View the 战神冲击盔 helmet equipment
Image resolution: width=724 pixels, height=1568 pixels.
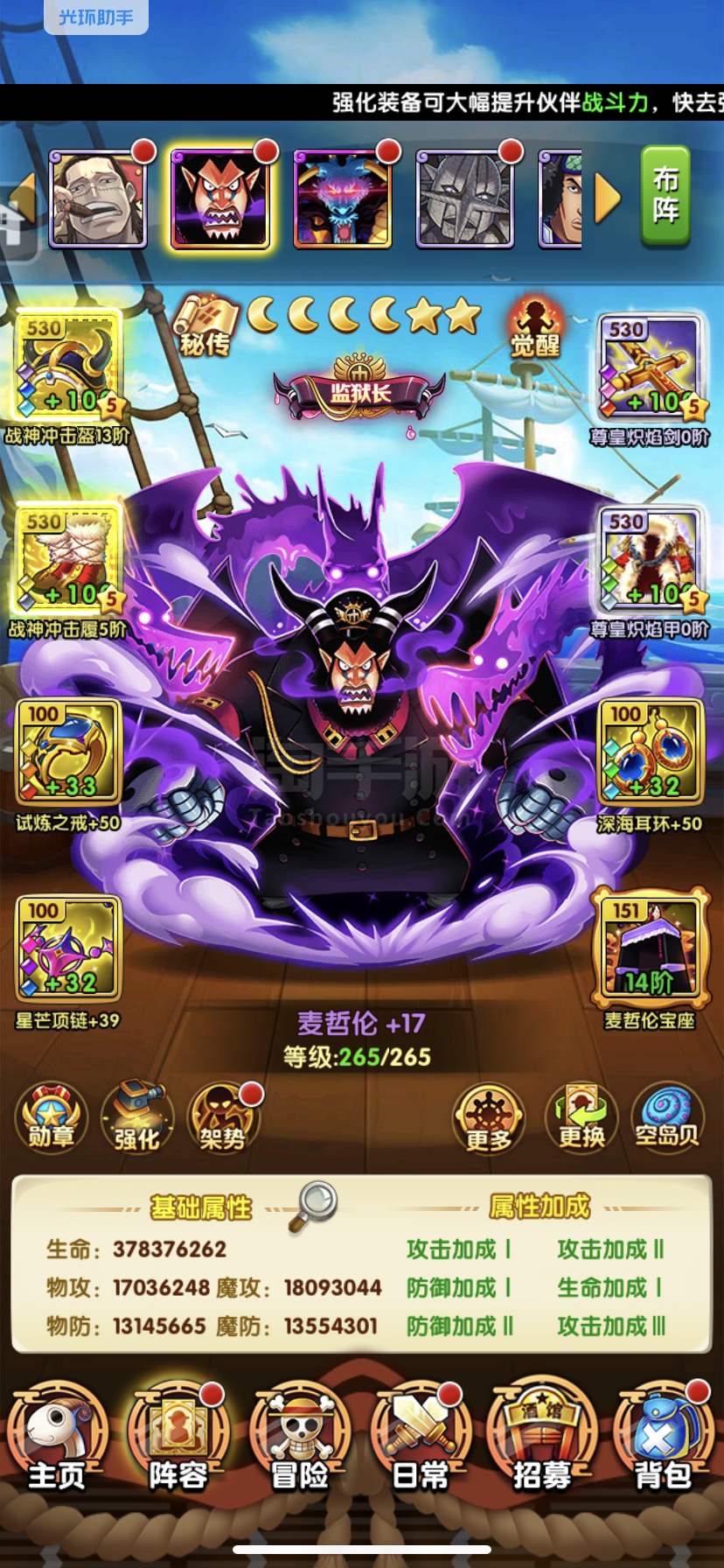coord(67,367)
